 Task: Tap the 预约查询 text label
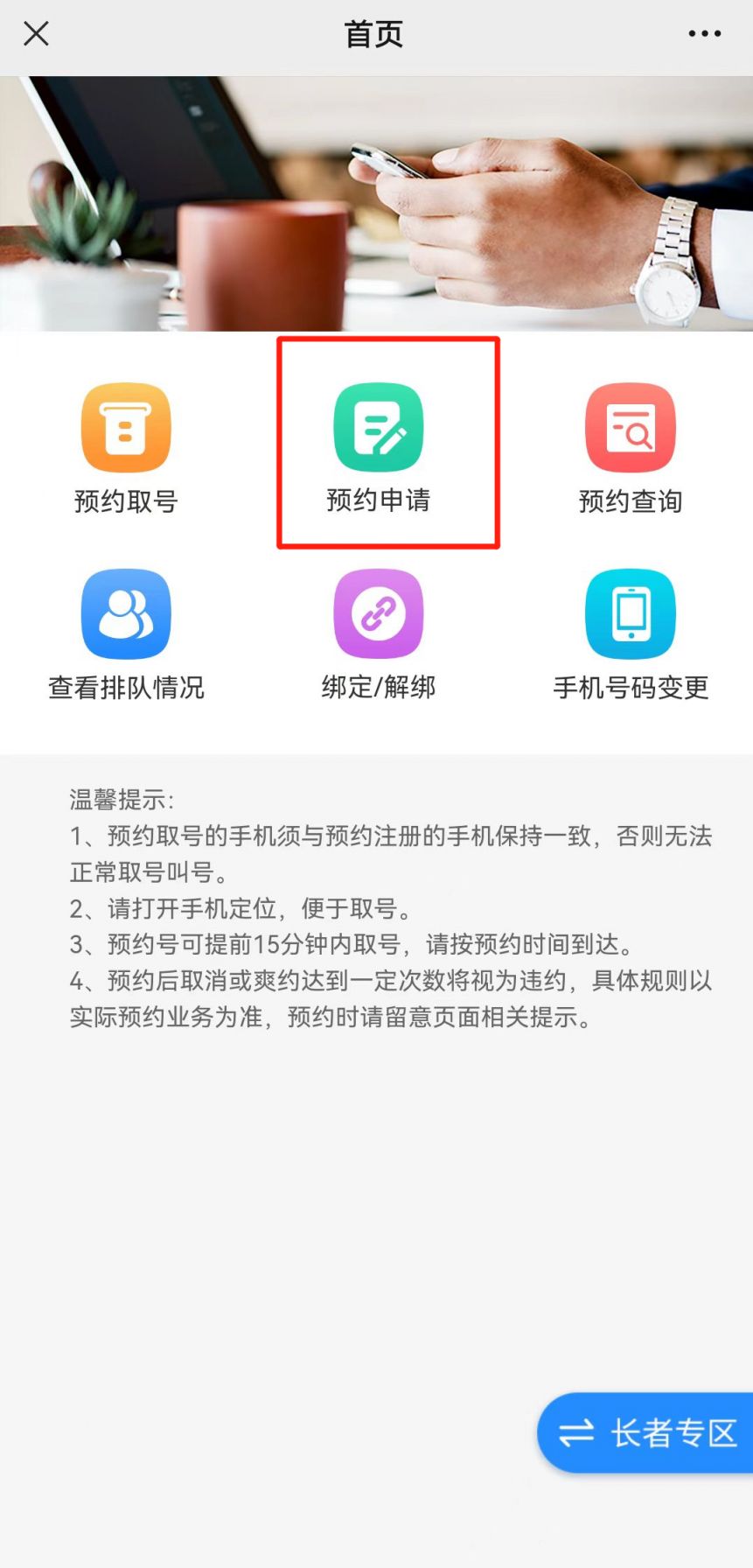[630, 501]
